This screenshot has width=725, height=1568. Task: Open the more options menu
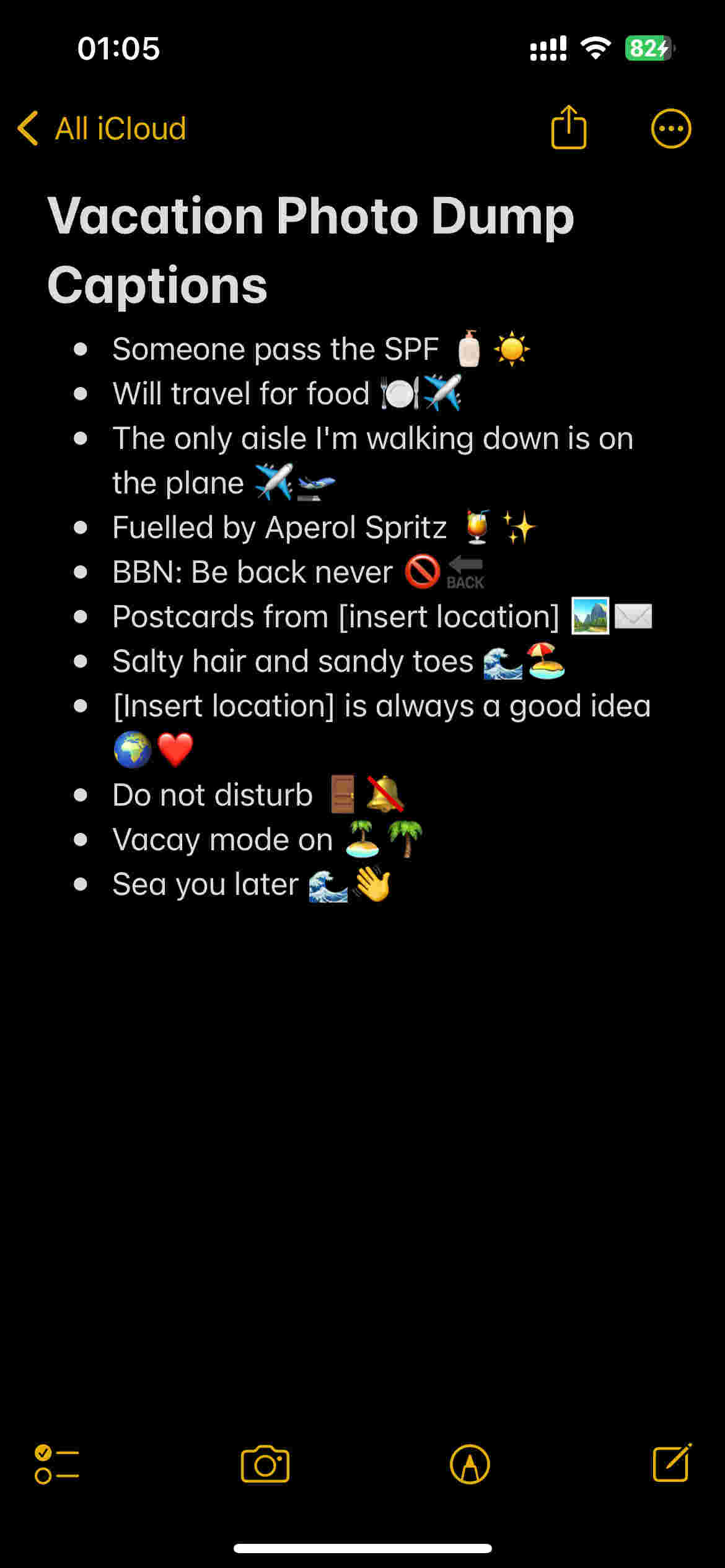tap(670, 129)
